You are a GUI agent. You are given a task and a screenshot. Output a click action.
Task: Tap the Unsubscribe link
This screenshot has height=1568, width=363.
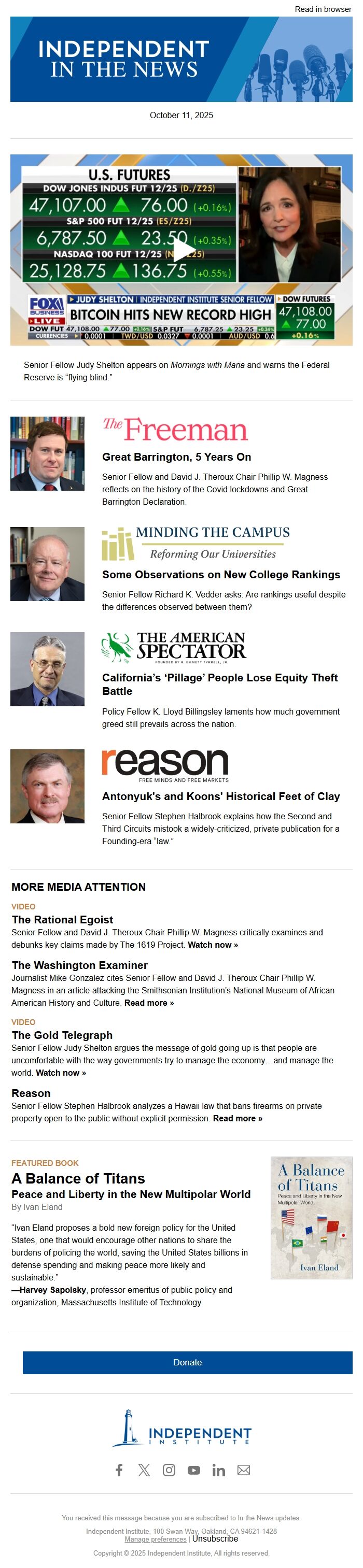tap(215, 1539)
